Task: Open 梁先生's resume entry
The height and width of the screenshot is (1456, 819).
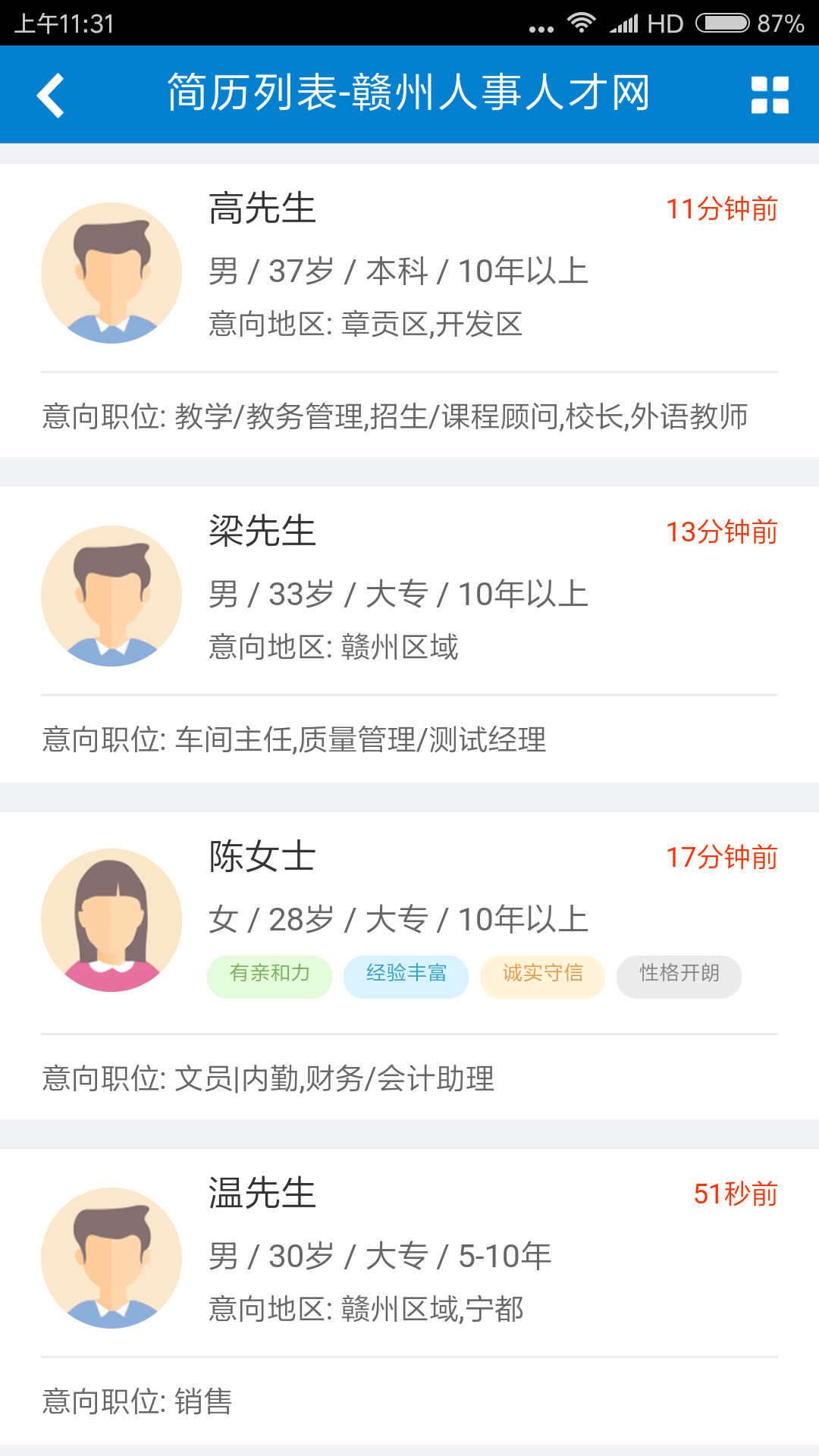Action: coord(409,622)
